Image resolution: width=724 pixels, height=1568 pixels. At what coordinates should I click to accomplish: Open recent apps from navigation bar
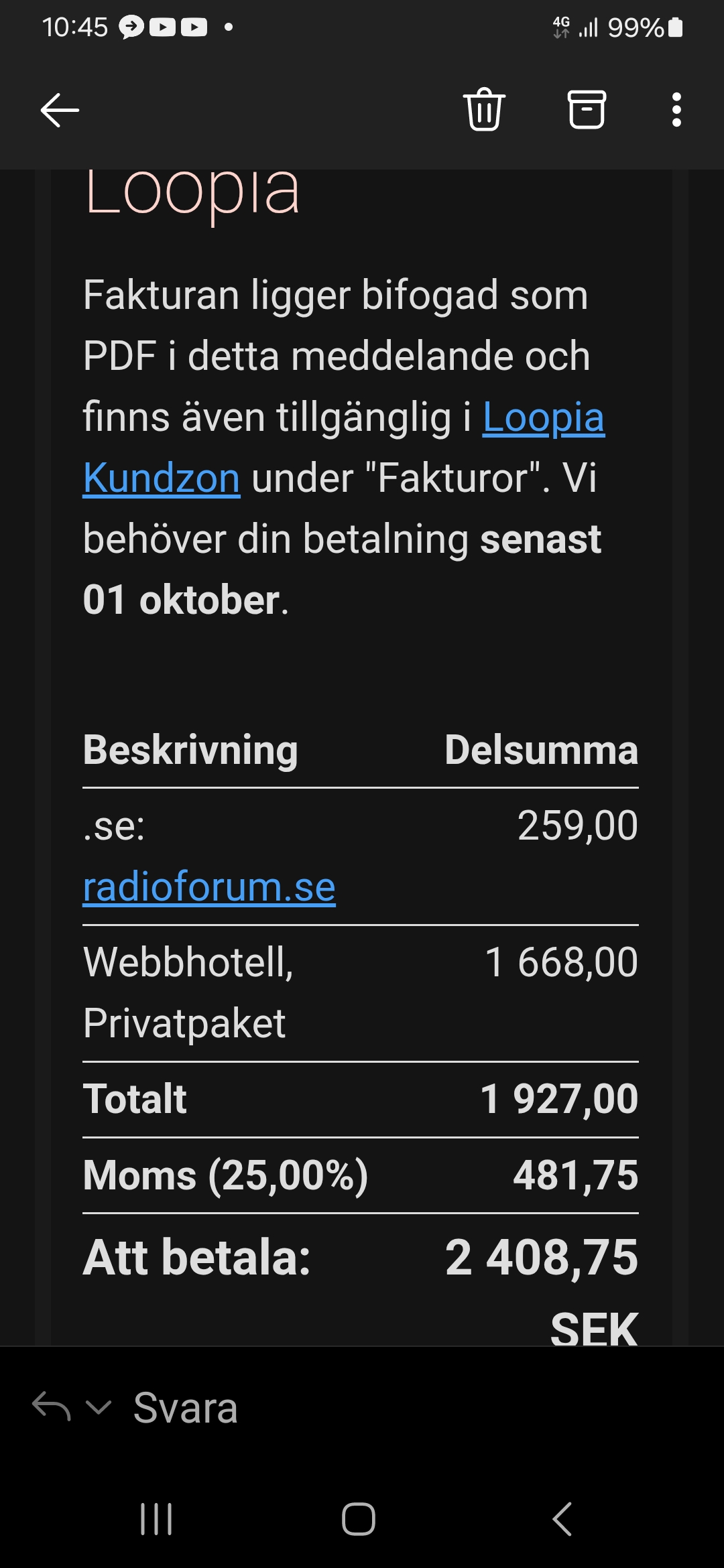coord(156,1519)
